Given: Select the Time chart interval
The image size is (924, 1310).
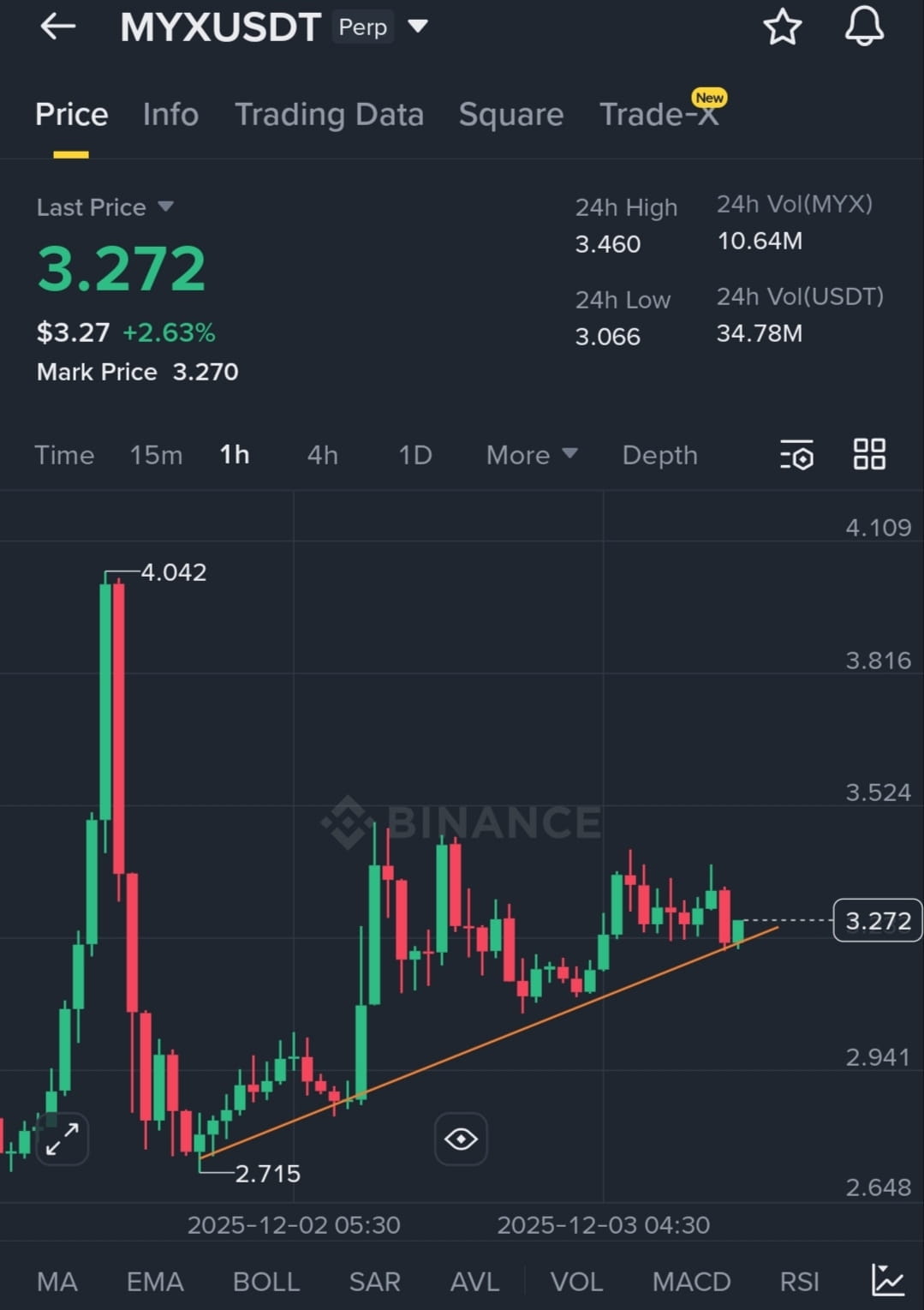Looking at the screenshot, I should (64, 455).
